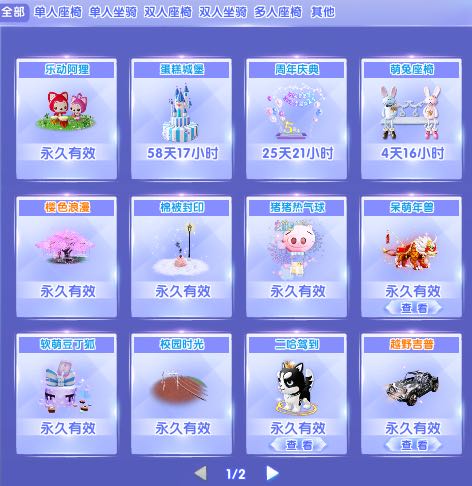Select the 全部 tab
Screen dimensions: 472x486
14,12
